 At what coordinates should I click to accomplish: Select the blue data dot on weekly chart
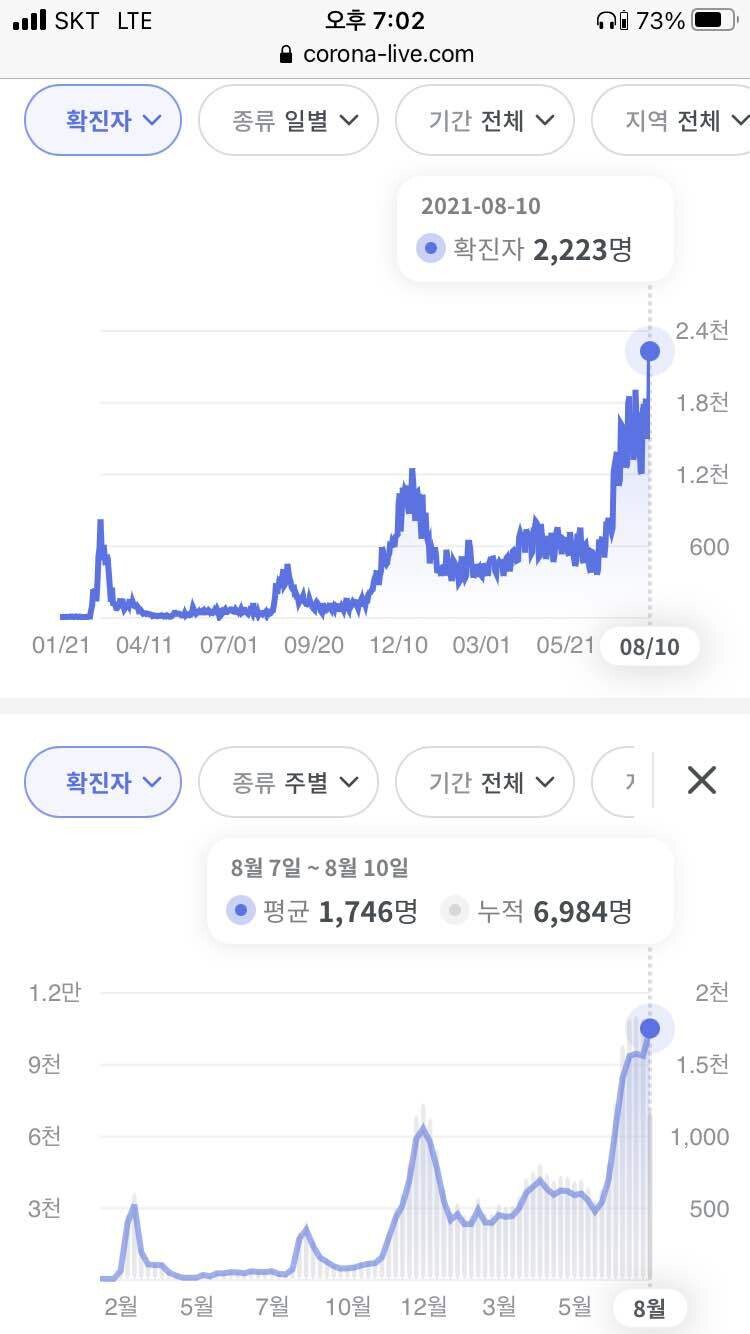[649, 1027]
